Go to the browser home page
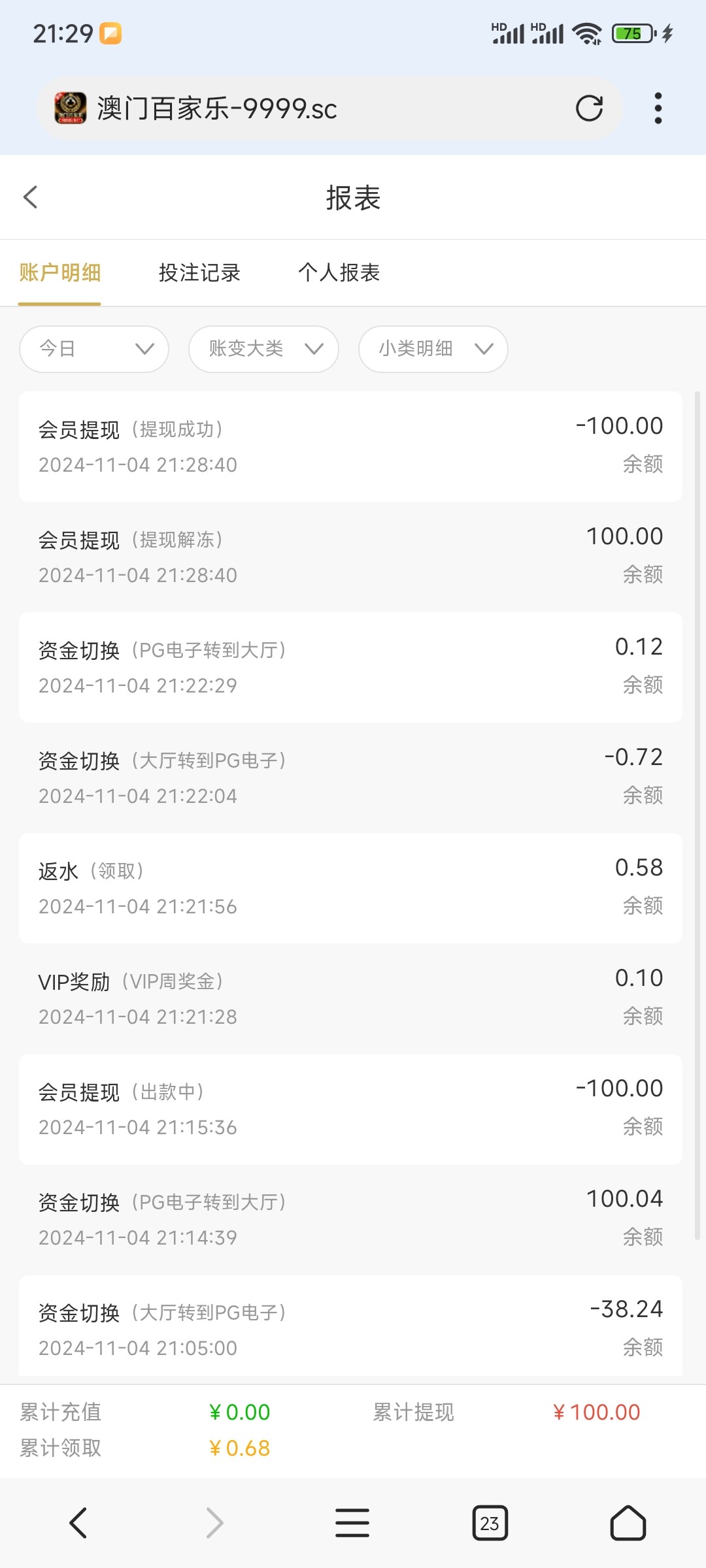Image resolution: width=706 pixels, height=1568 pixels. (x=628, y=1523)
